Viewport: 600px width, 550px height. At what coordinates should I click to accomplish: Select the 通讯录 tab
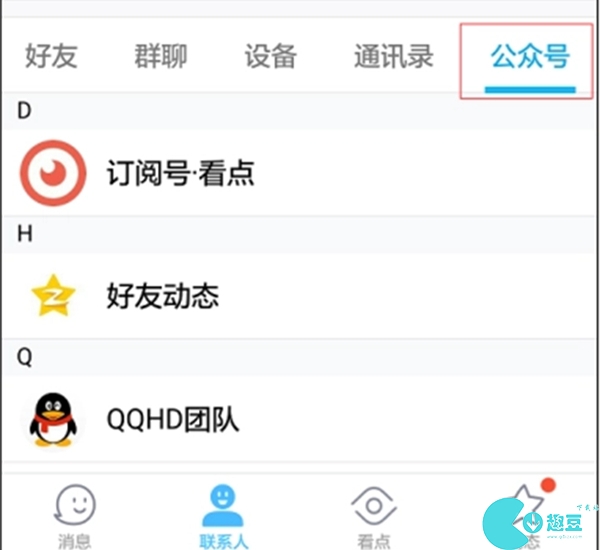click(x=393, y=56)
